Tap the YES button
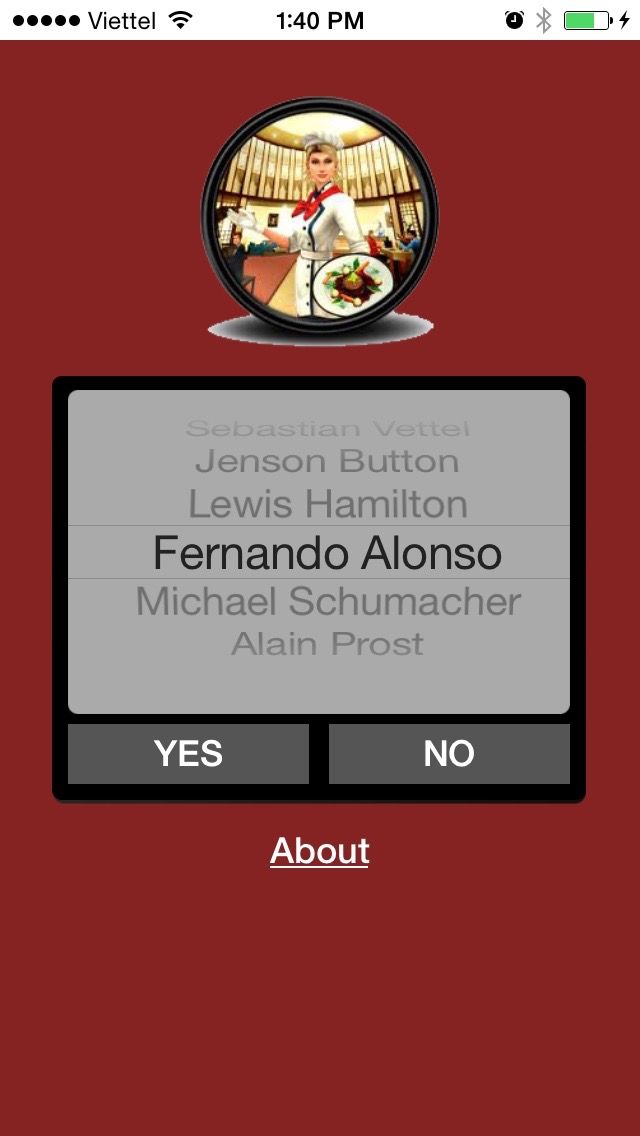This screenshot has width=640, height=1136. click(188, 754)
